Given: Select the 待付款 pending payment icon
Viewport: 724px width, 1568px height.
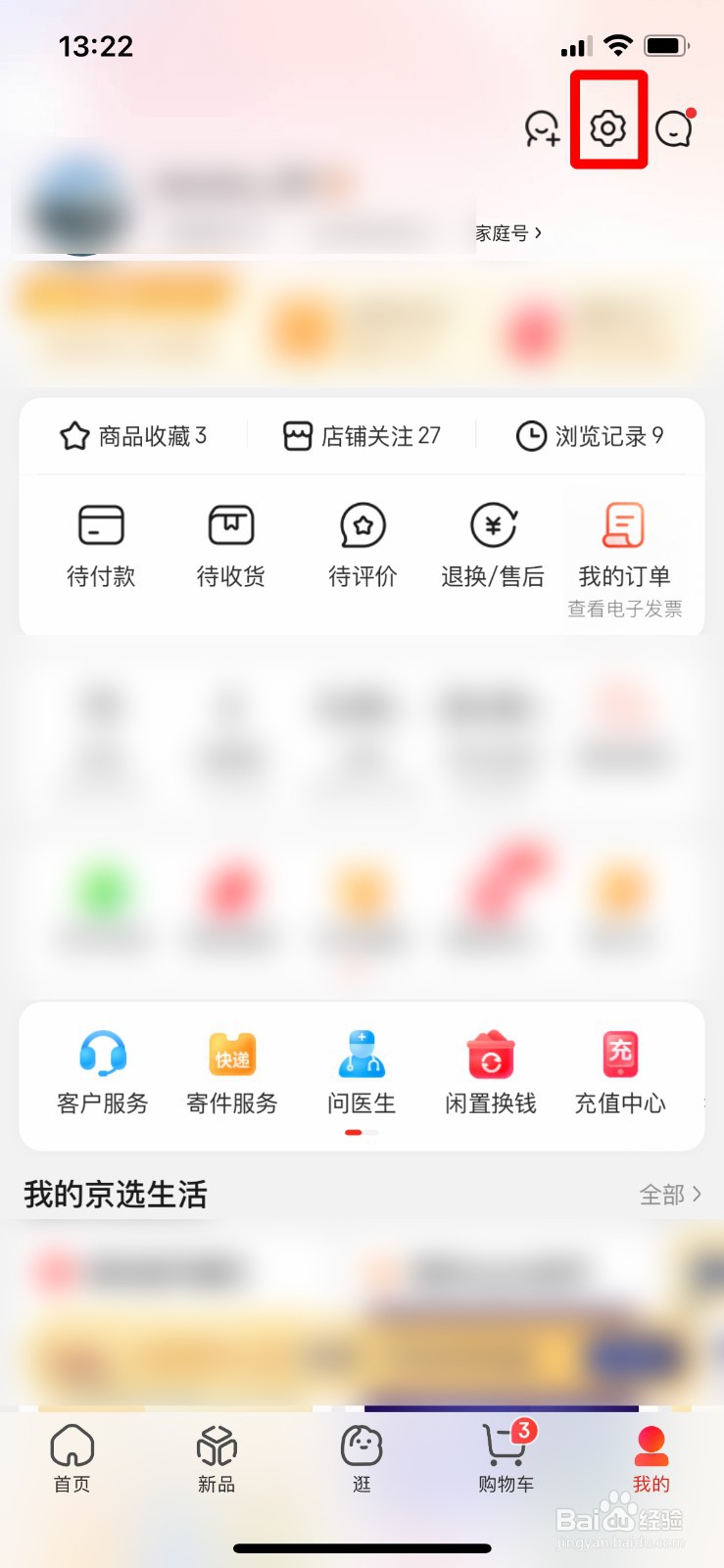Looking at the screenshot, I should point(100,547).
